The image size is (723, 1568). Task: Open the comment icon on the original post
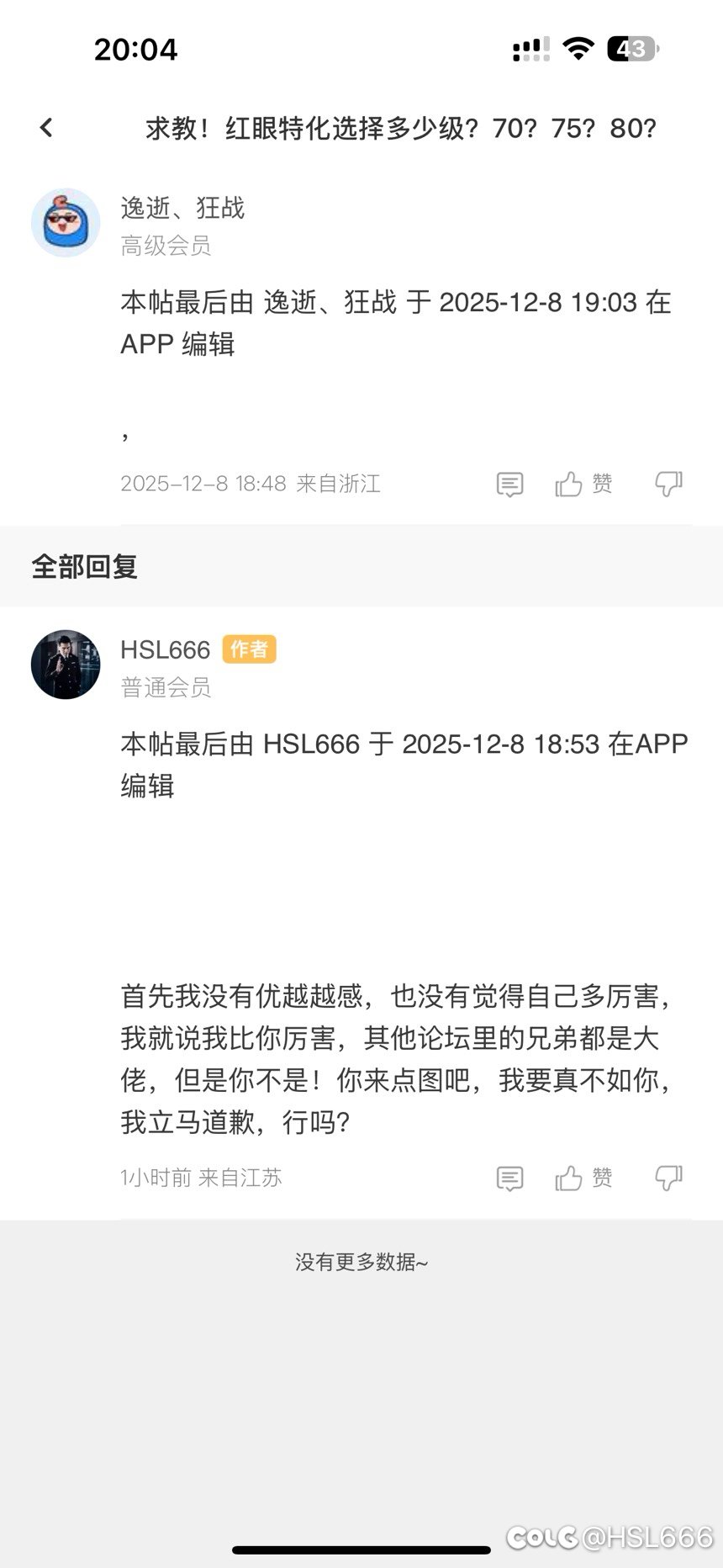509,484
